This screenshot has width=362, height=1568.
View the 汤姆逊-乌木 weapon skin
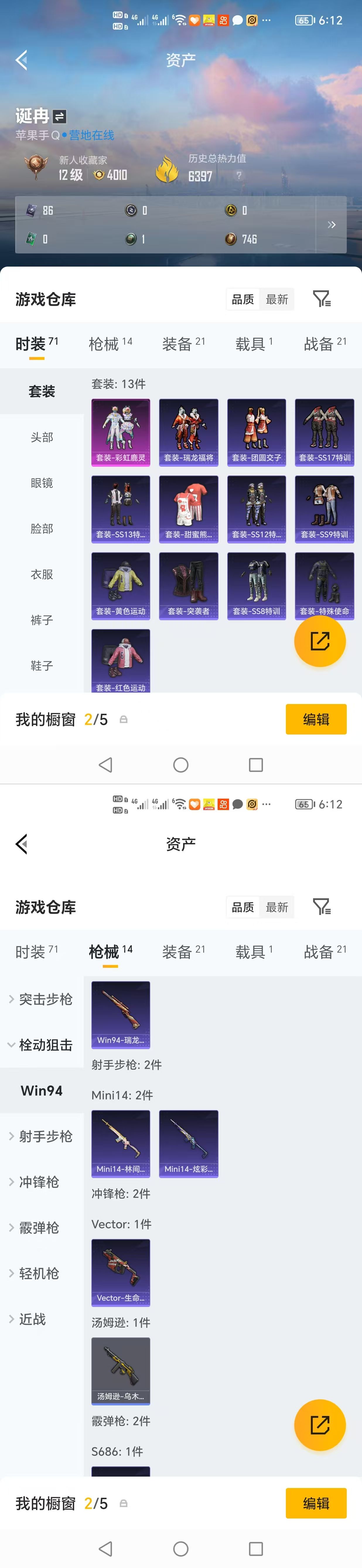point(120,1370)
